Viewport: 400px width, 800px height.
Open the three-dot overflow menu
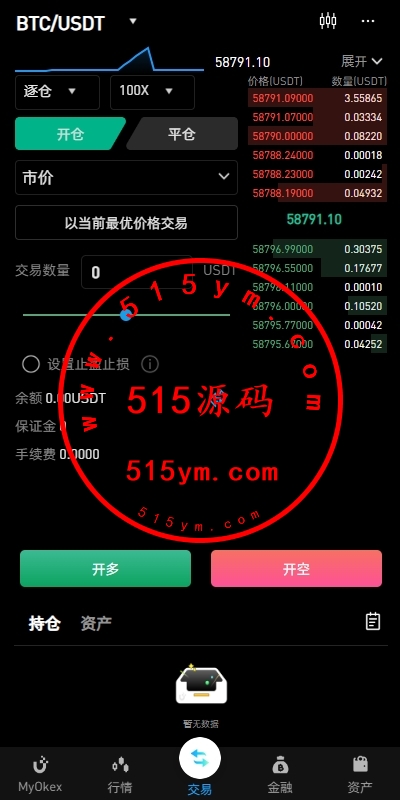point(368,21)
